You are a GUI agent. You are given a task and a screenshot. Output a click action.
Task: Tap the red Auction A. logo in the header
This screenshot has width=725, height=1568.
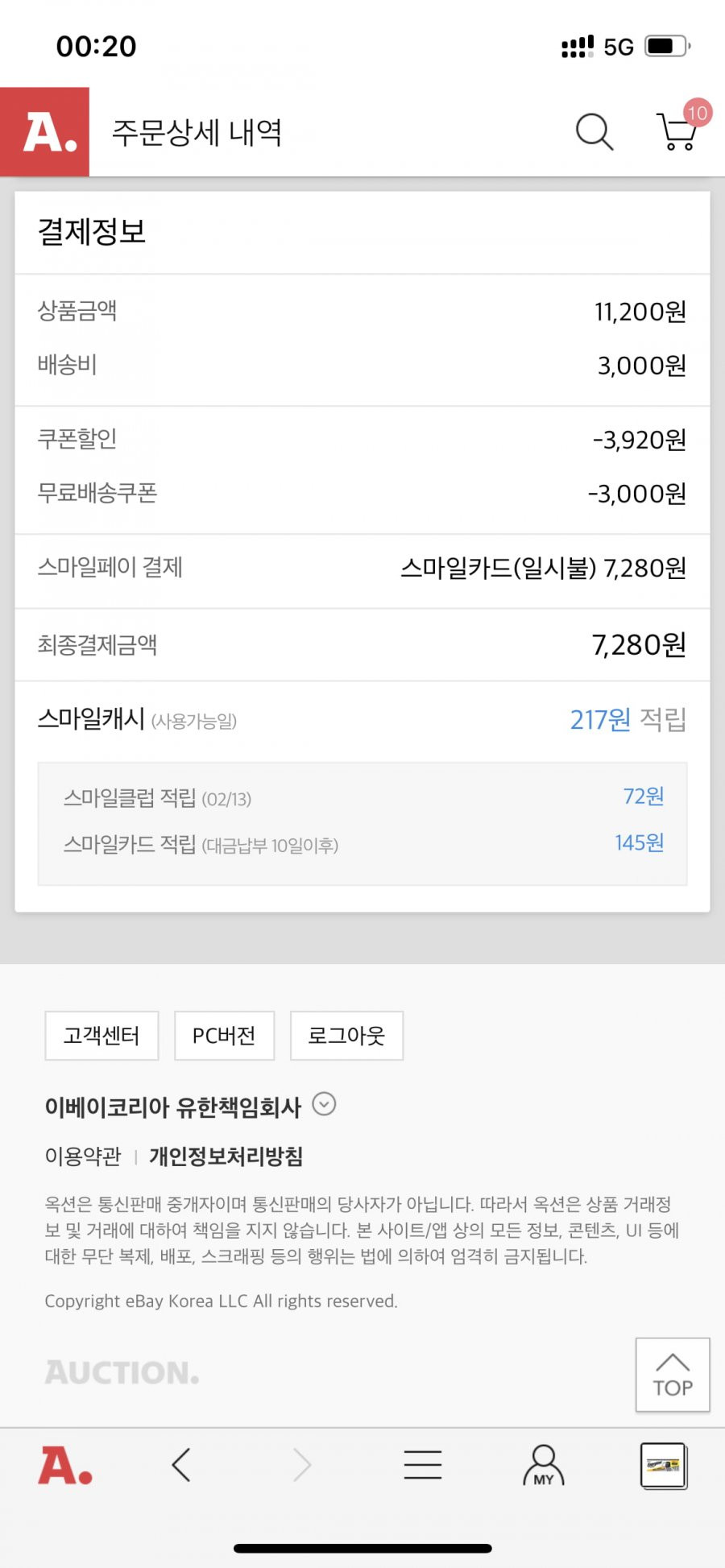pyautogui.click(x=44, y=132)
